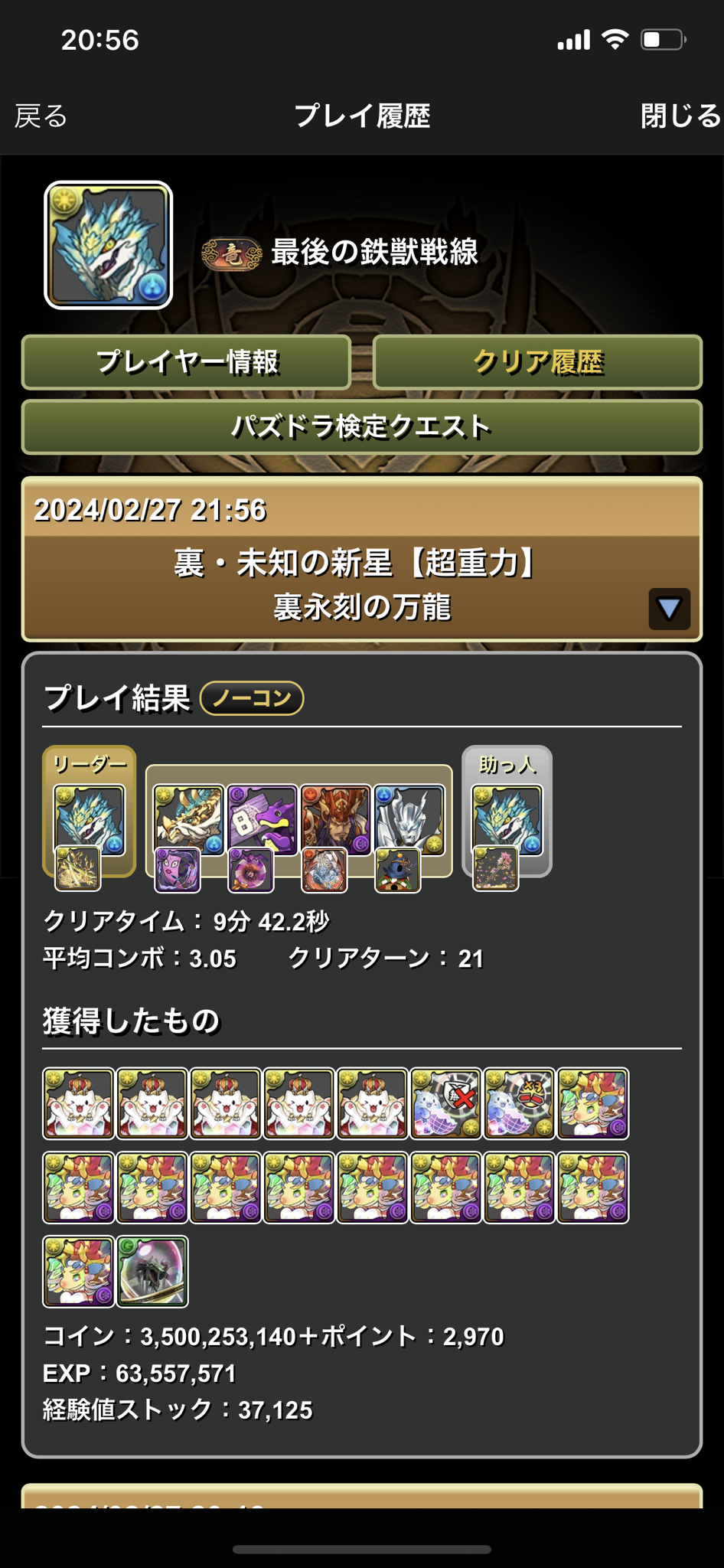Go back via 戻る button
The image size is (724, 1568).
tap(42, 116)
